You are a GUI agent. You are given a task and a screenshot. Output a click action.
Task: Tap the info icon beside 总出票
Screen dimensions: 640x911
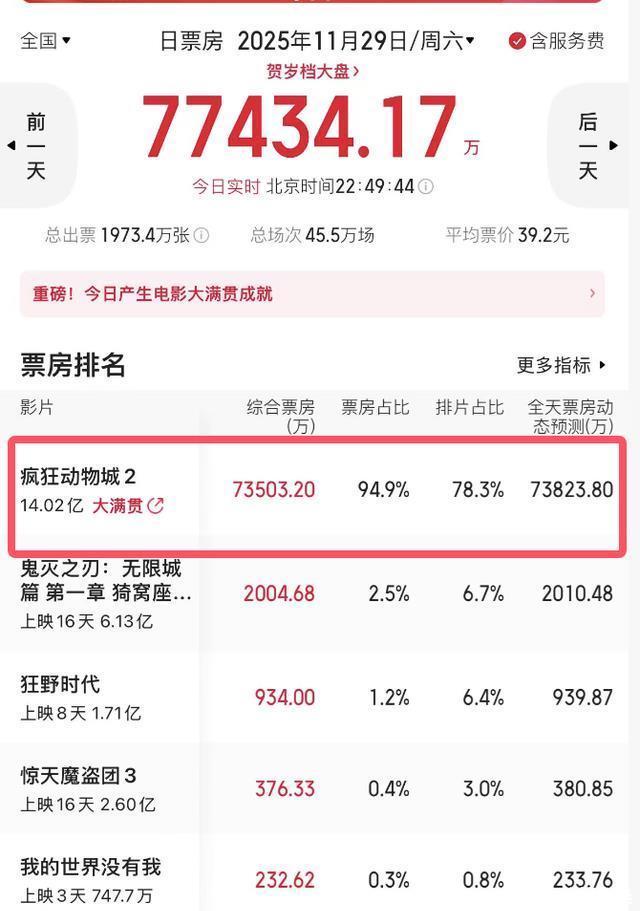[201, 235]
